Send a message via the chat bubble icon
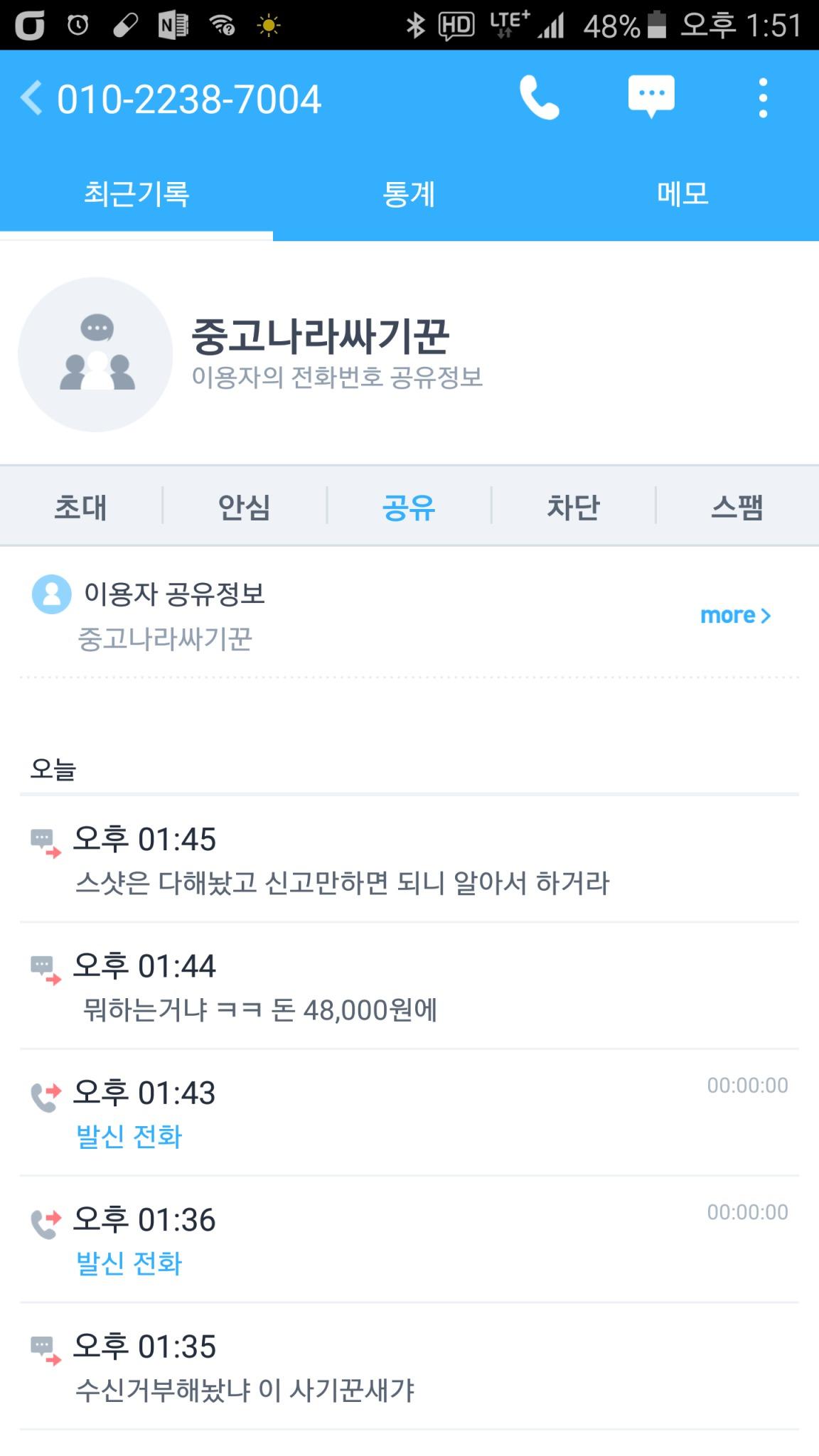The width and height of the screenshot is (819, 1456). tap(651, 97)
